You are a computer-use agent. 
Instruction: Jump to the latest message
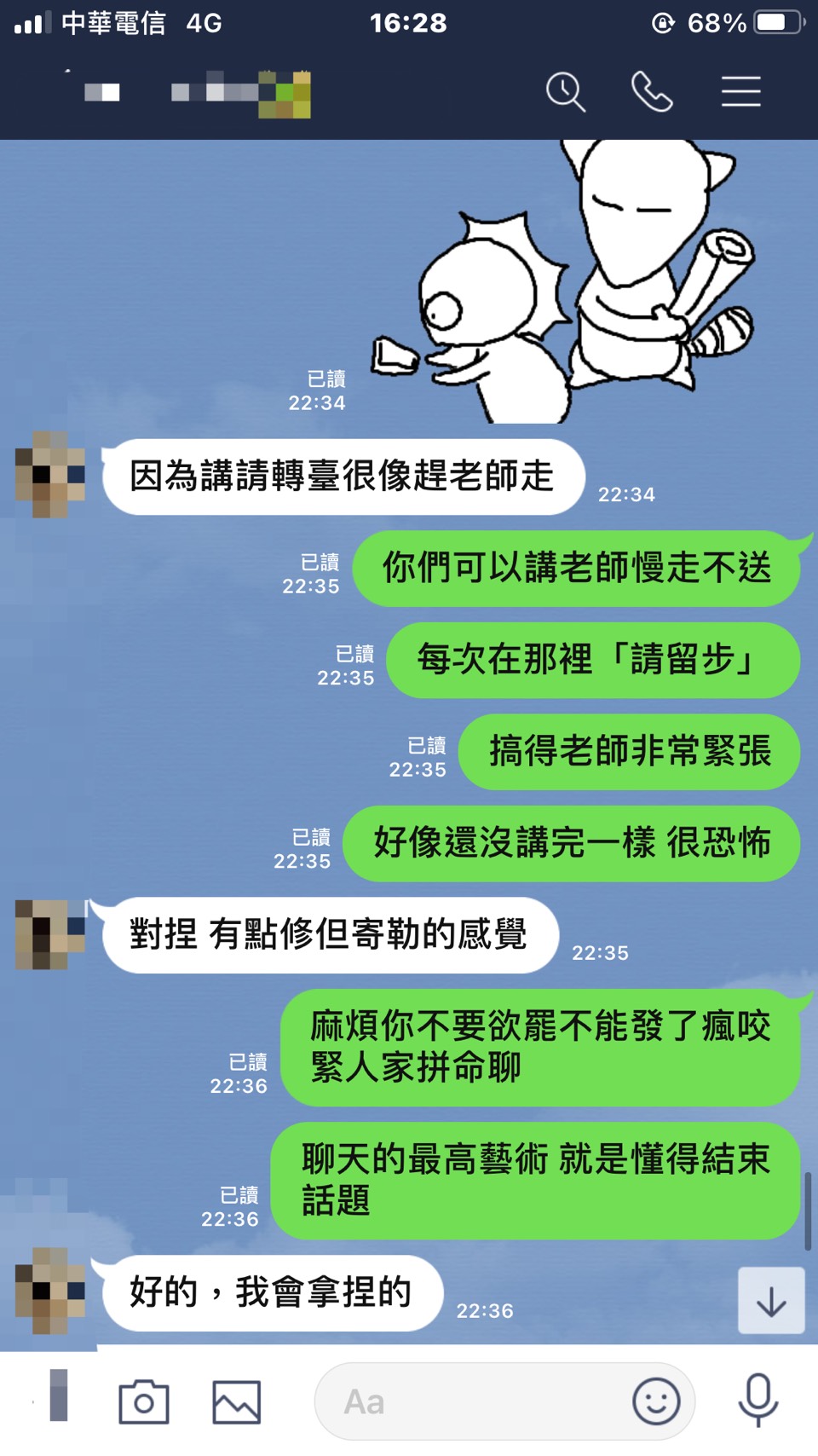[x=770, y=1301]
